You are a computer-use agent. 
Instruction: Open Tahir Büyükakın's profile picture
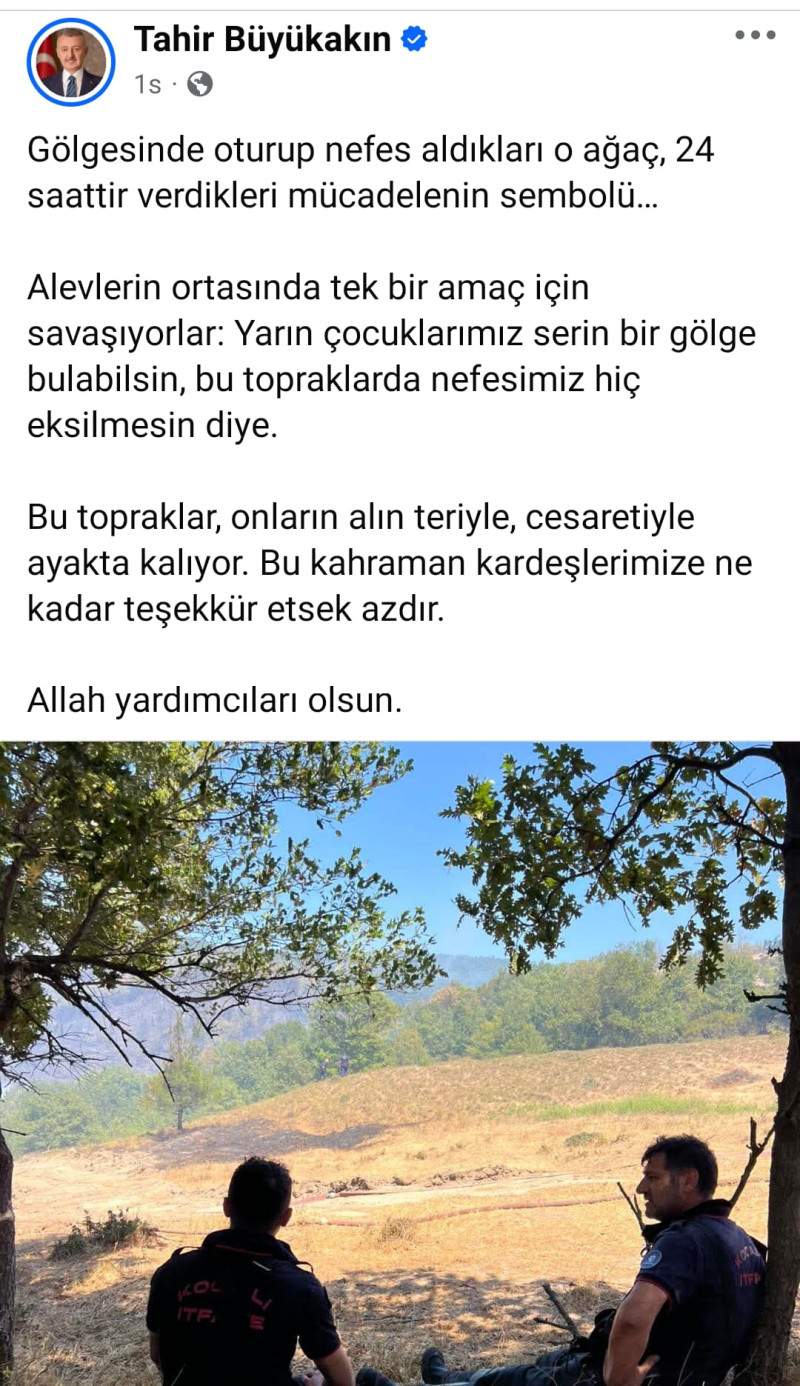pos(71,62)
